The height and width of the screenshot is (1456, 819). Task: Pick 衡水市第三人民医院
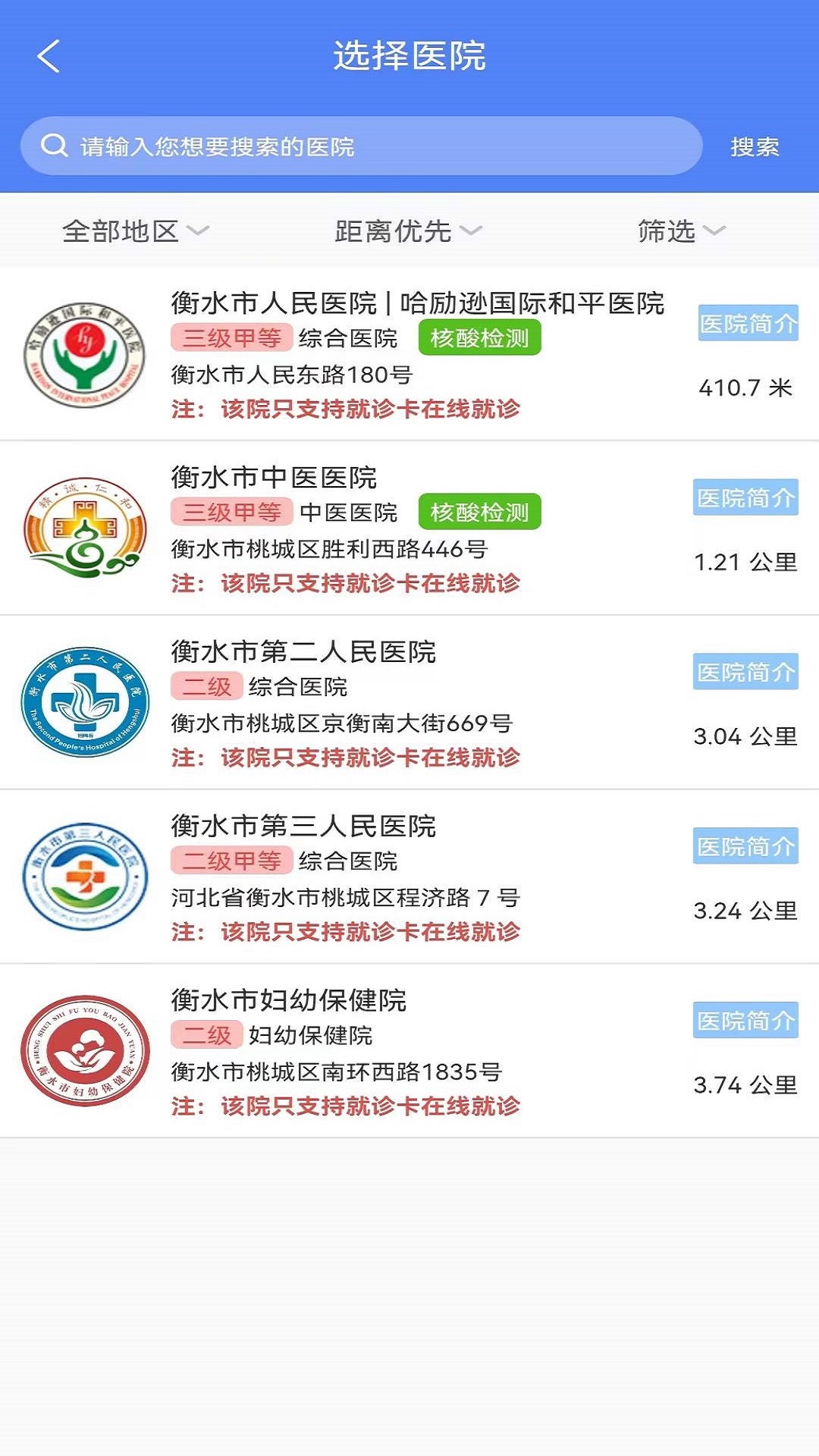(x=303, y=826)
